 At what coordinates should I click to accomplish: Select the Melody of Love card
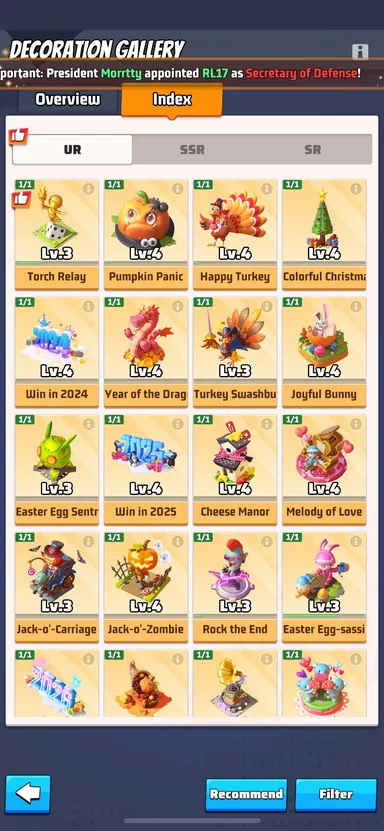point(324,470)
